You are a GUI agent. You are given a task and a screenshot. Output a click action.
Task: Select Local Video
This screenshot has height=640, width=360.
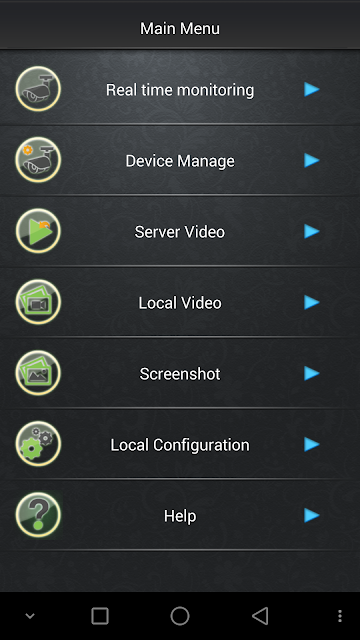180,302
